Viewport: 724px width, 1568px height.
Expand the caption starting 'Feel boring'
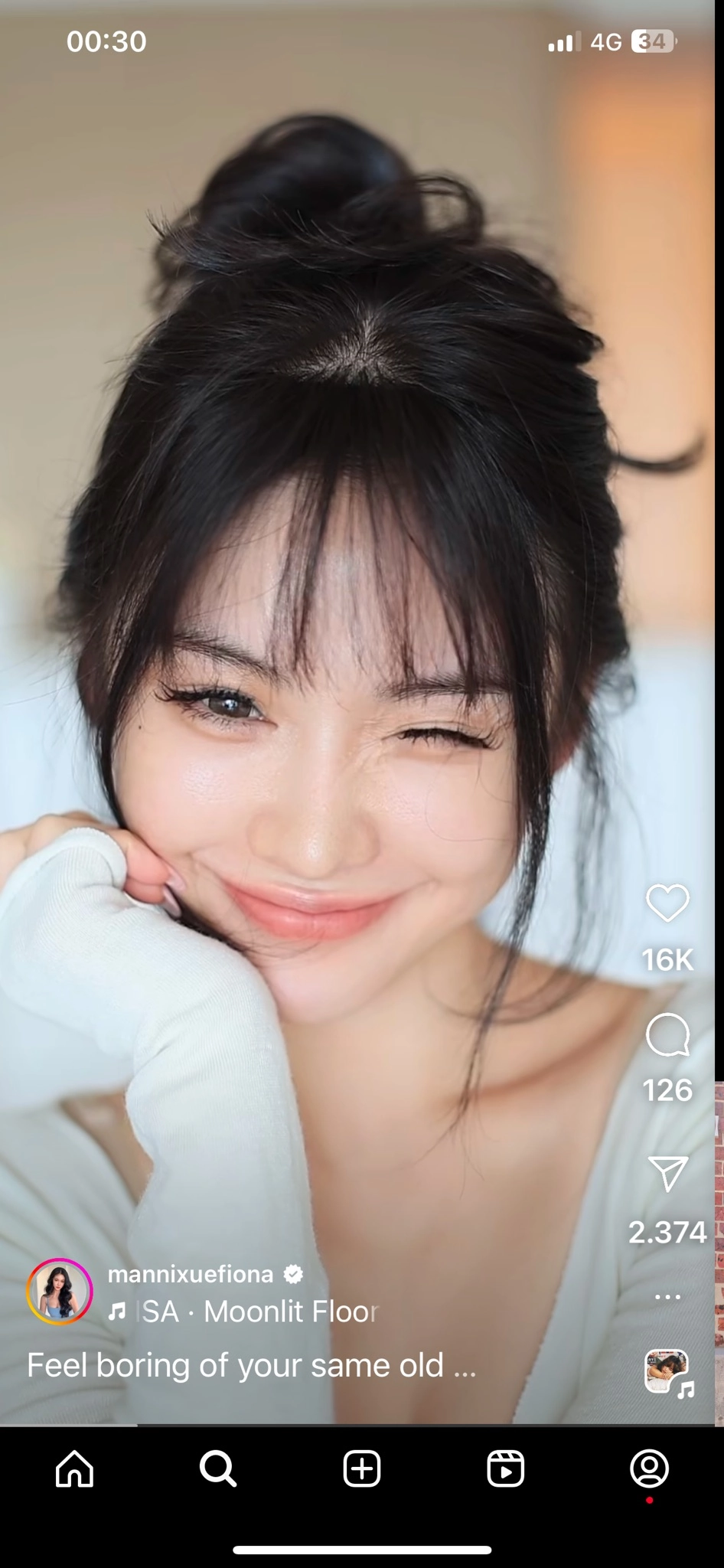click(251, 1365)
